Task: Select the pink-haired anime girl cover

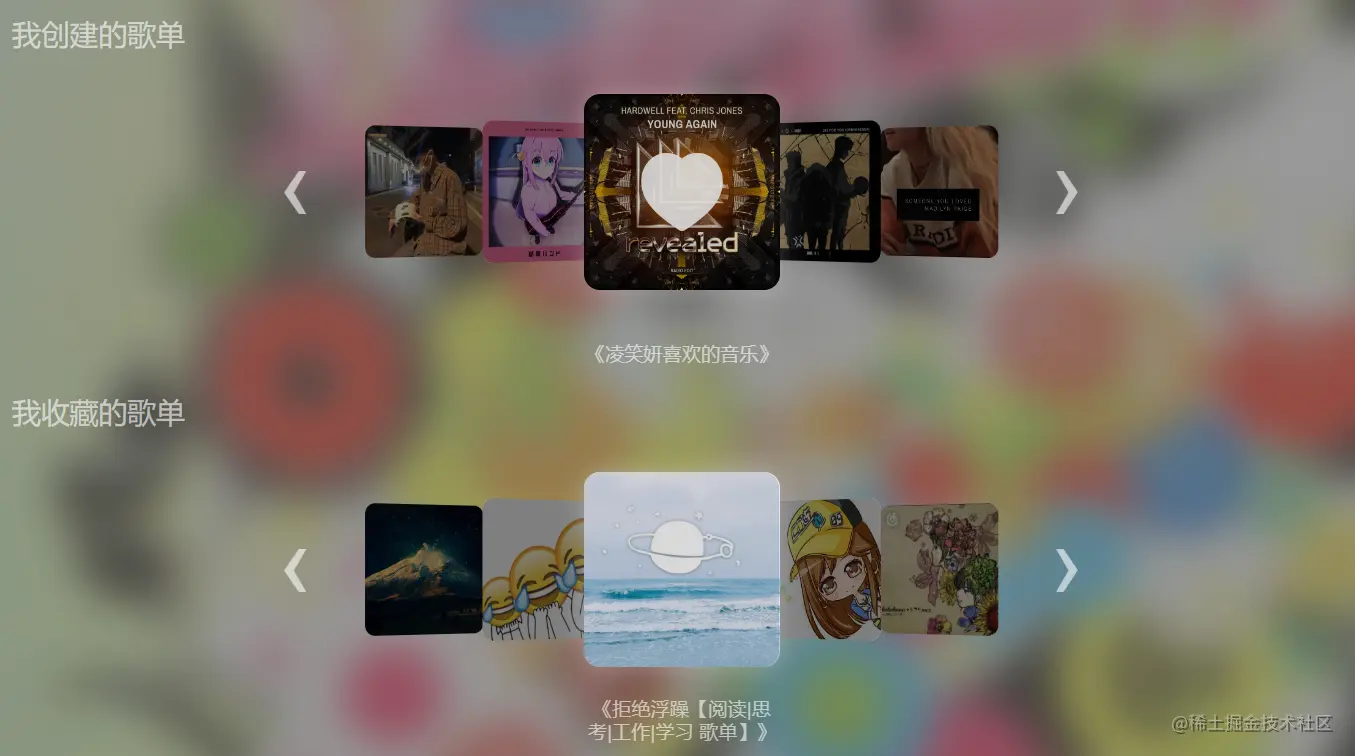Action: (x=532, y=192)
